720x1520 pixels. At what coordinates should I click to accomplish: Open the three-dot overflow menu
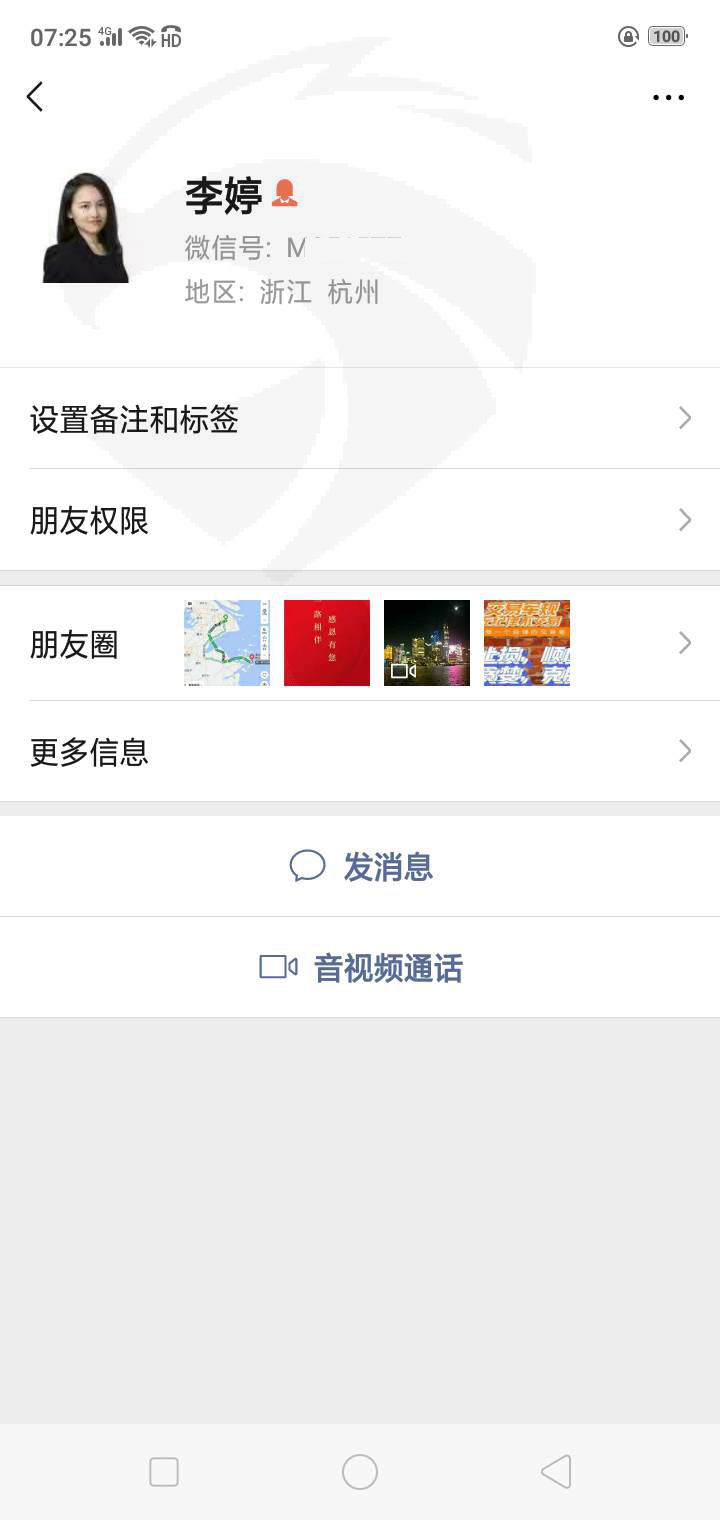668,97
